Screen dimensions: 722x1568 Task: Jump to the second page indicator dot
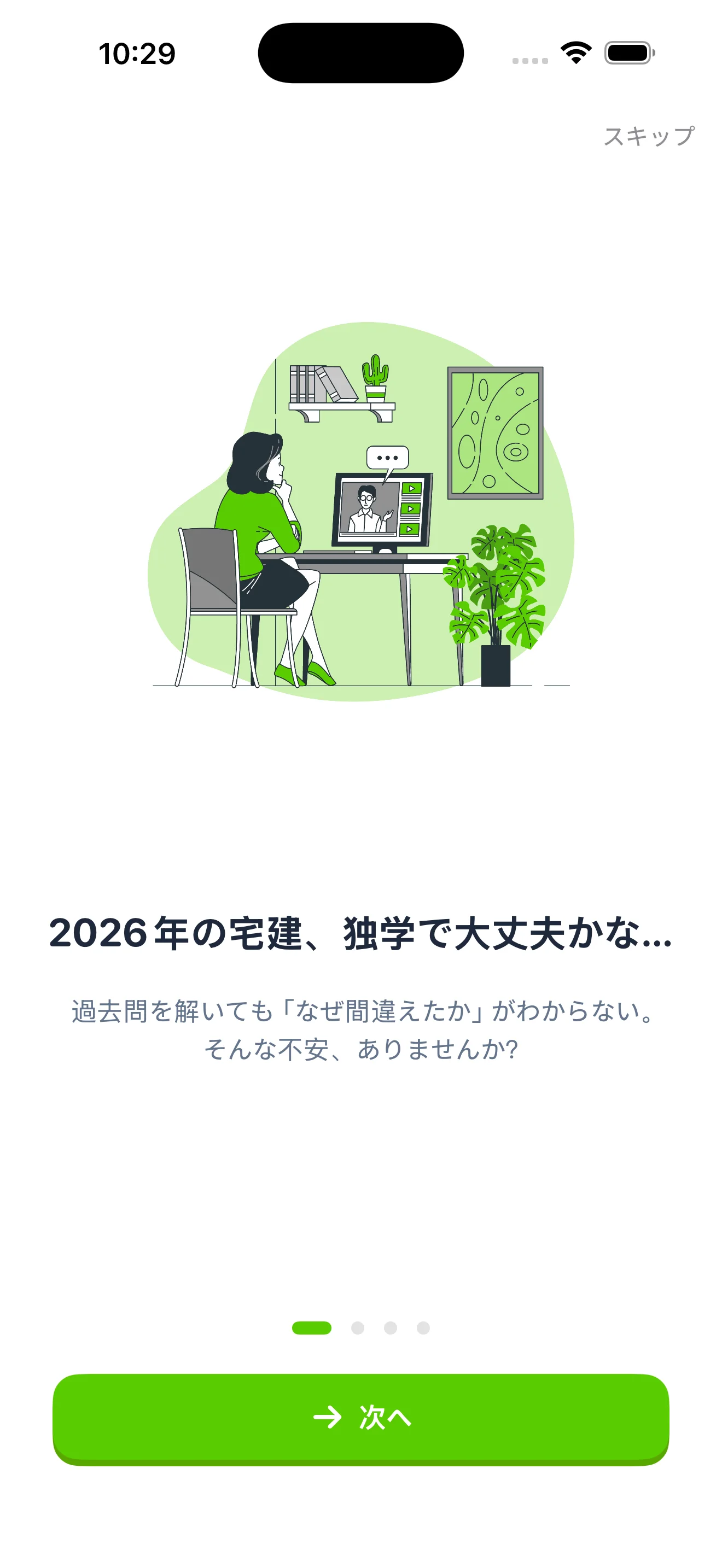(357, 1327)
